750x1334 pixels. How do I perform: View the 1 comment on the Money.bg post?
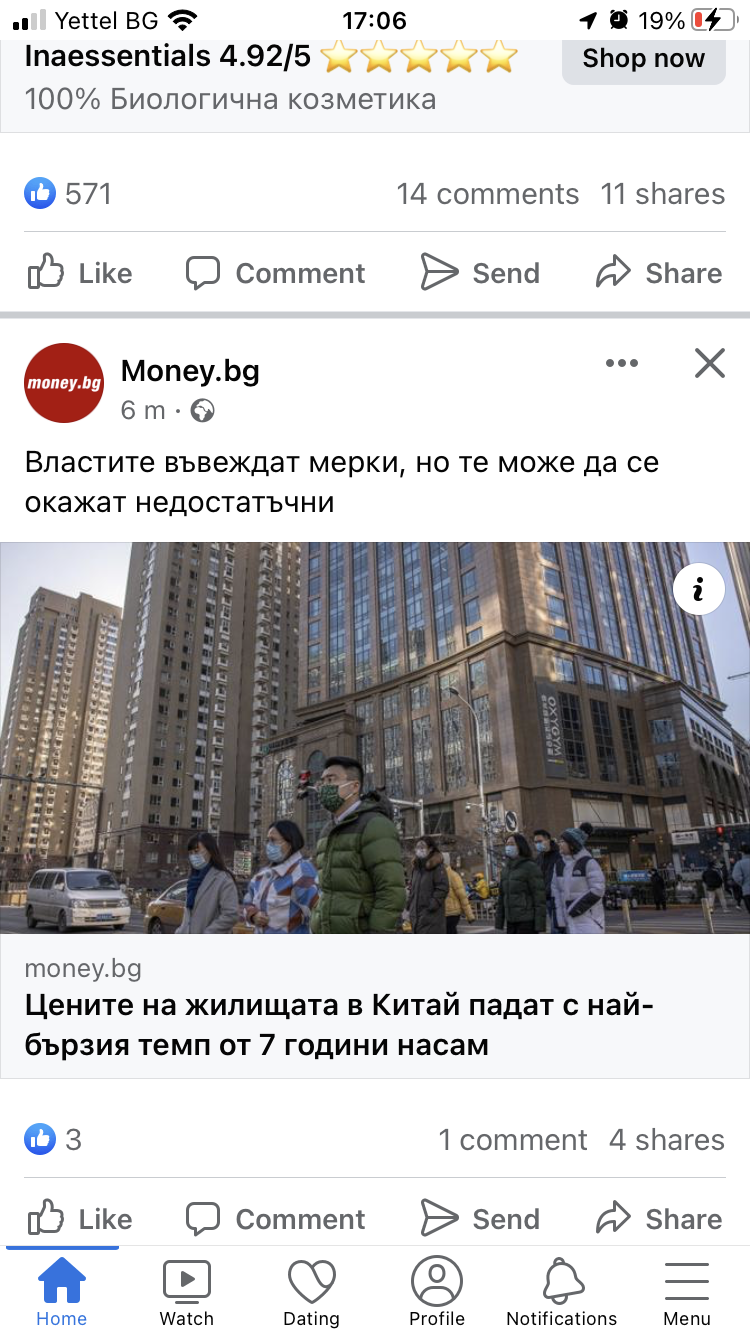tap(513, 1140)
